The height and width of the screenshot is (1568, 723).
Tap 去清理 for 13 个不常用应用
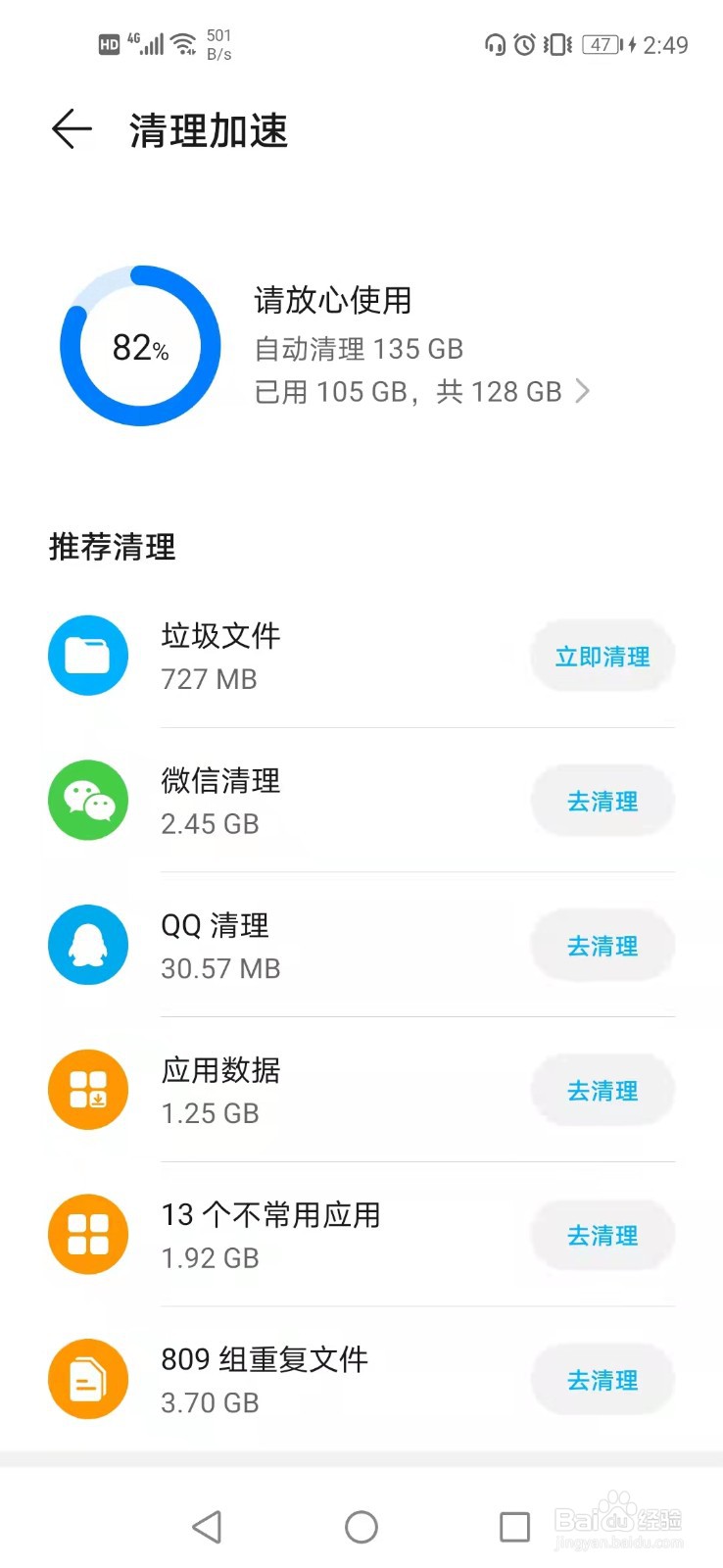click(602, 1236)
